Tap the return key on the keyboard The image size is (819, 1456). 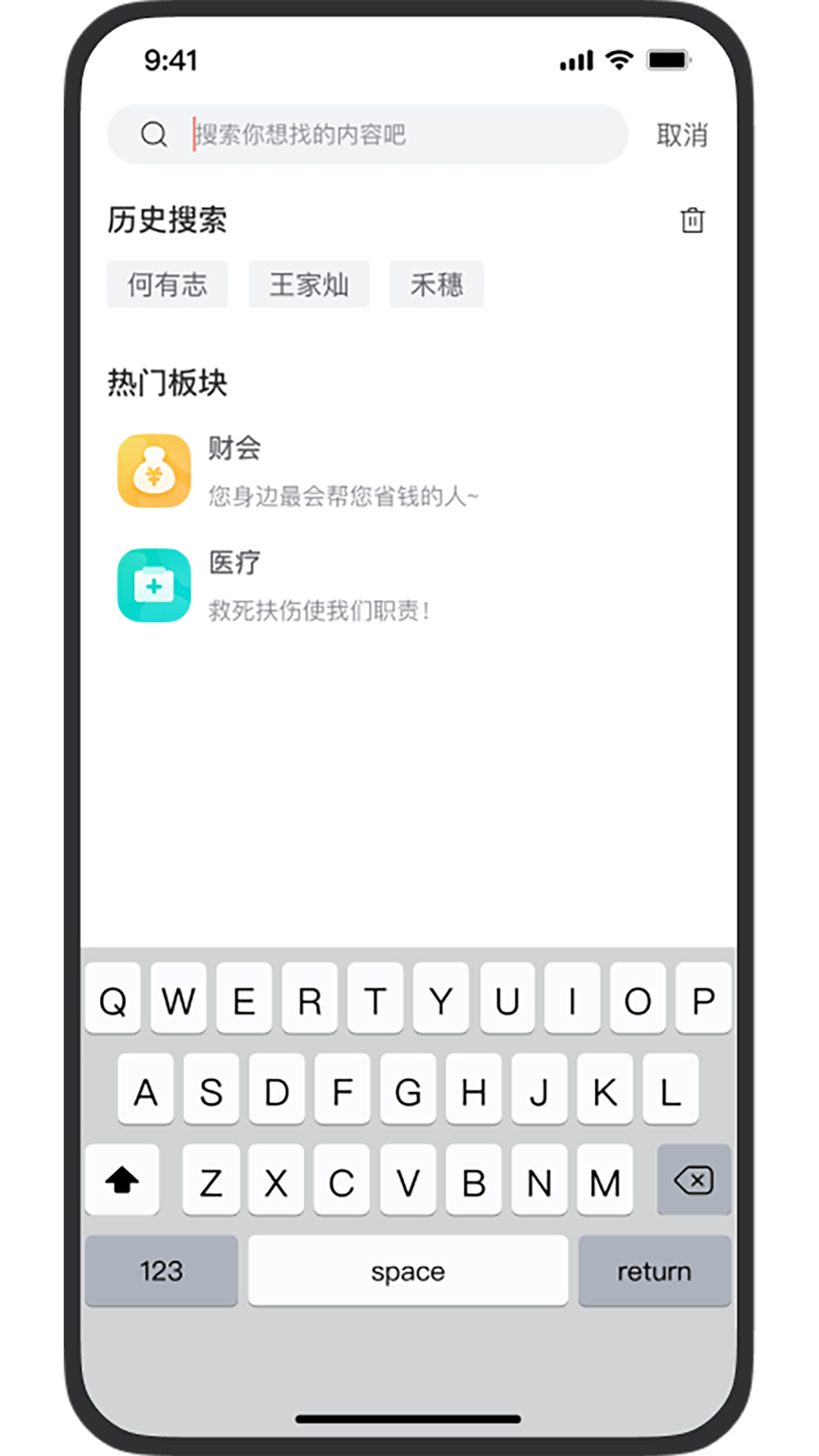[654, 1271]
